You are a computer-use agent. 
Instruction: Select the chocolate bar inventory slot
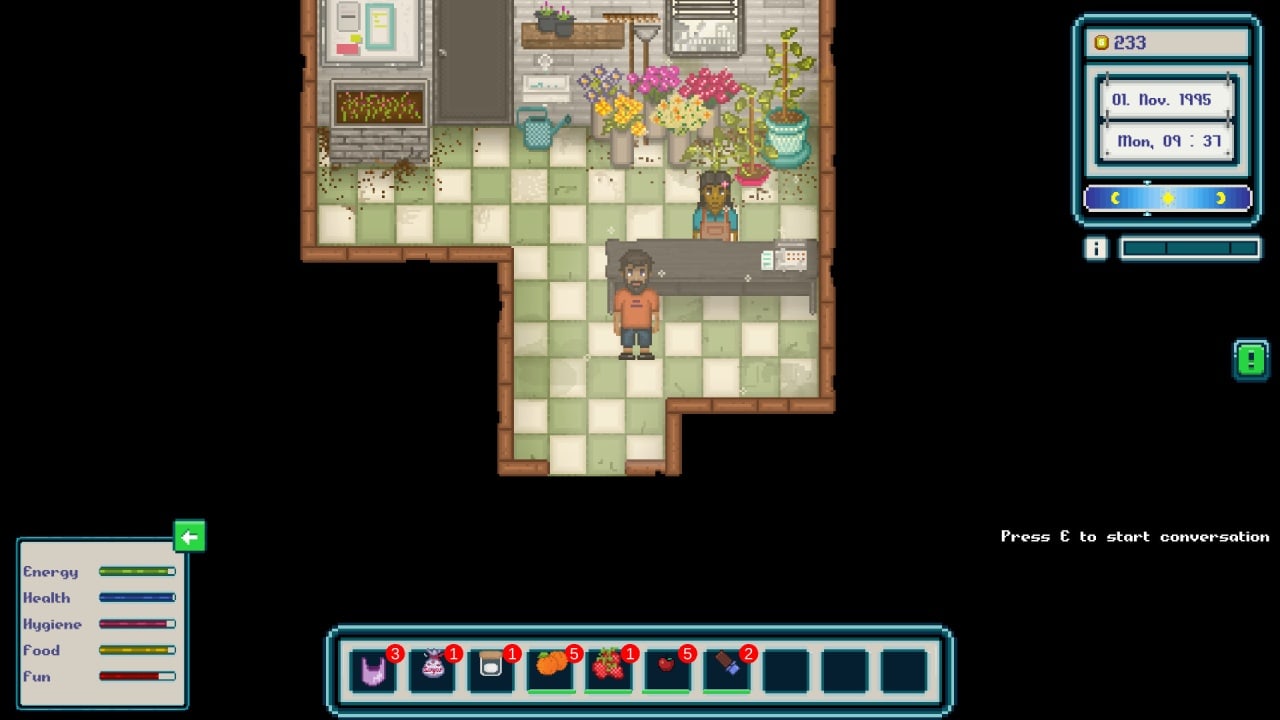pos(727,670)
